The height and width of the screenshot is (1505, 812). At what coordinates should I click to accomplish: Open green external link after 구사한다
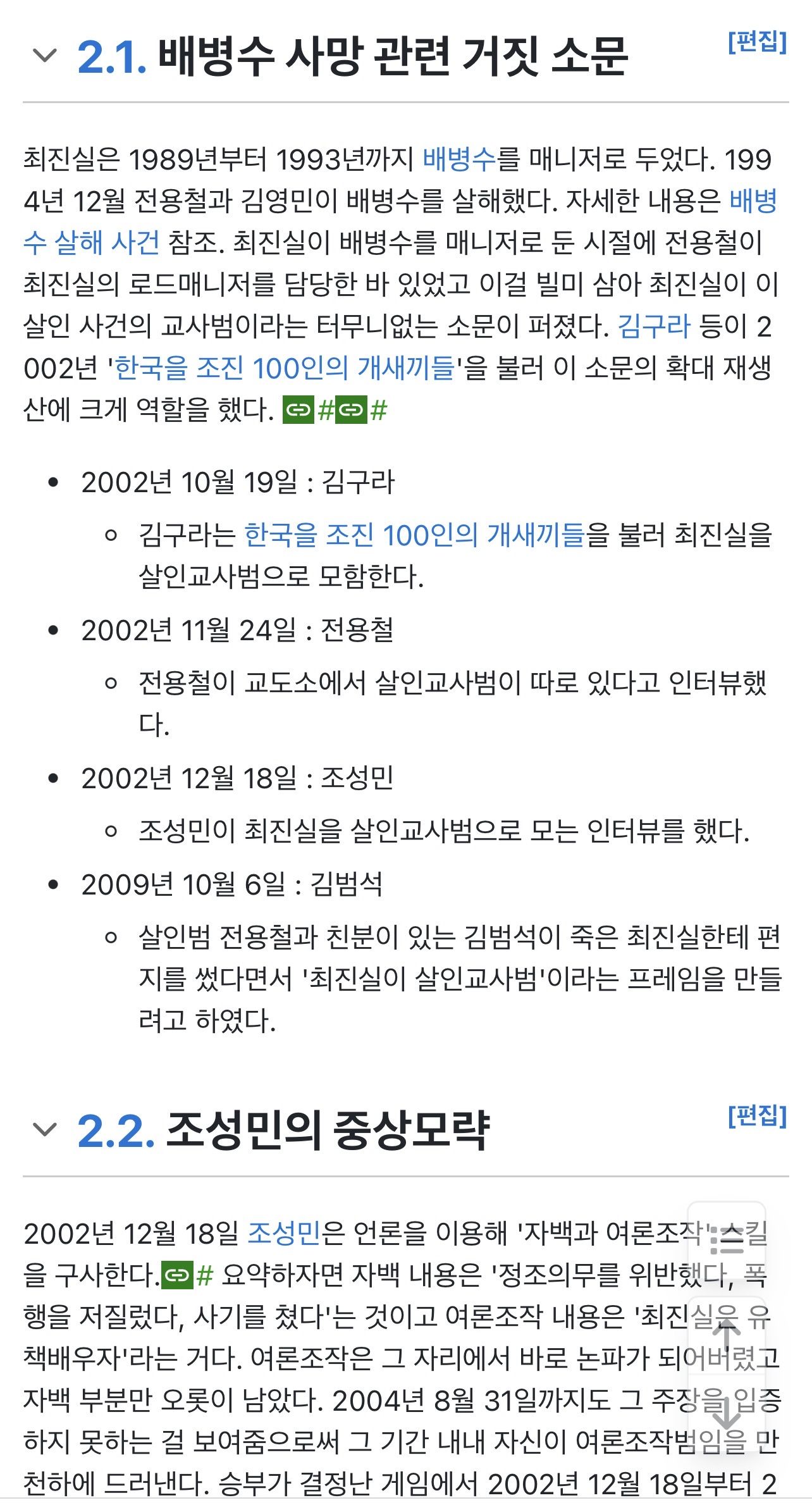(177, 1274)
